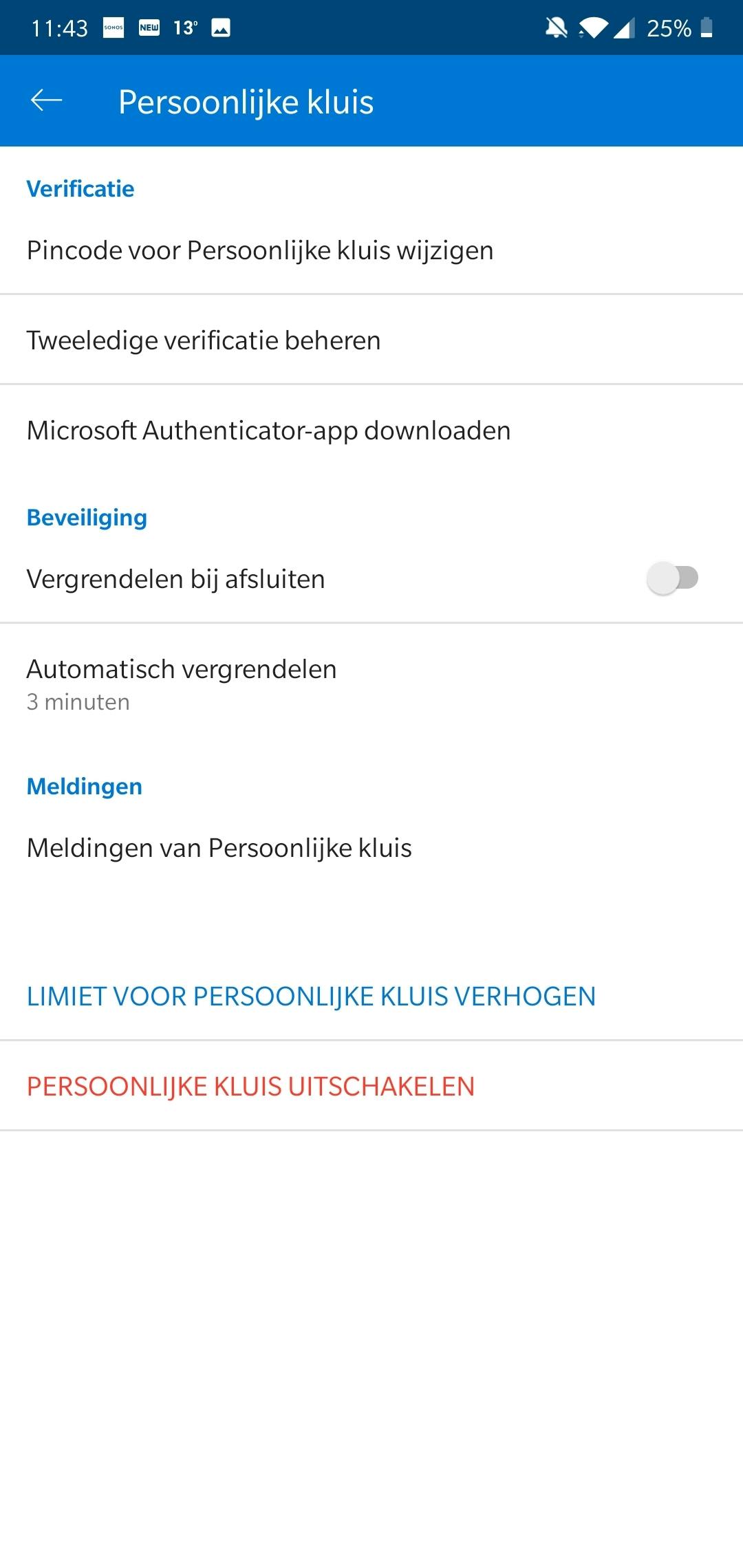Open Pincode voor Persoonlijke kluis wijzigen
Screen dimensions: 743x1568
pos(260,250)
